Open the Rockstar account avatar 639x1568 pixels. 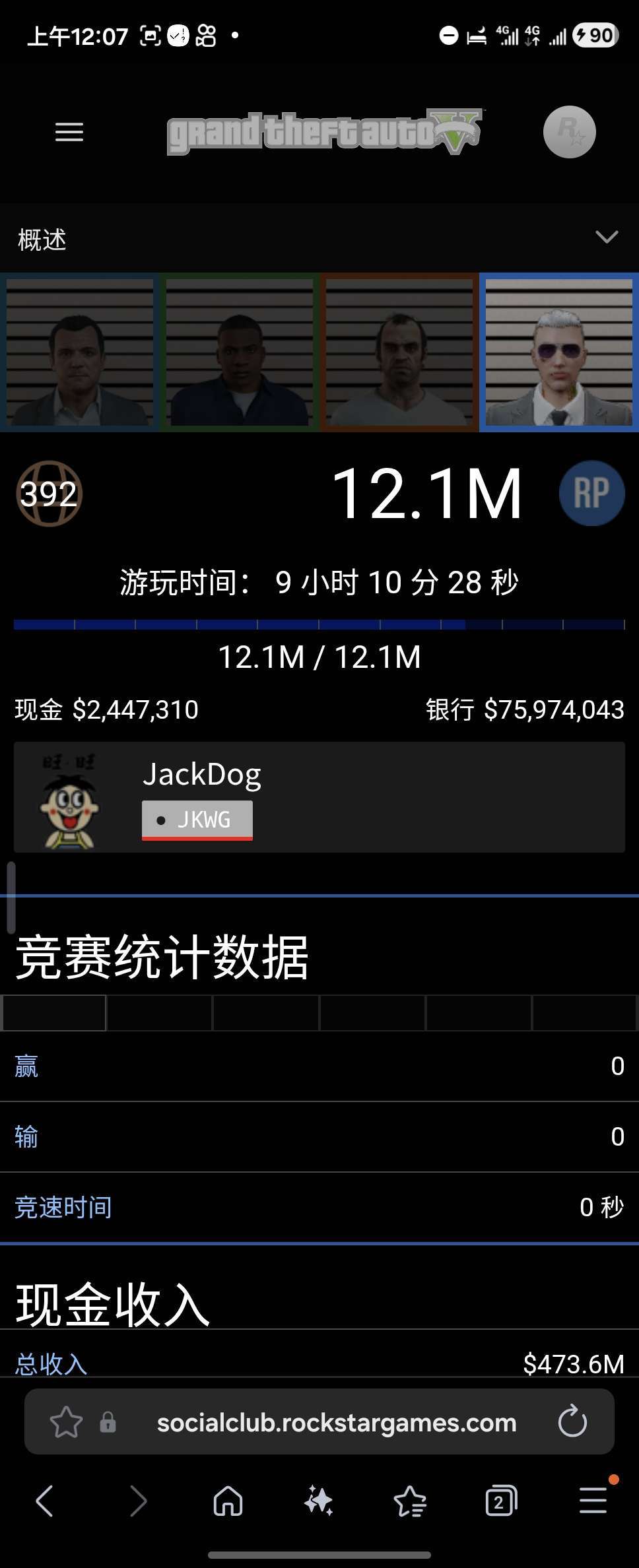click(x=569, y=132)
